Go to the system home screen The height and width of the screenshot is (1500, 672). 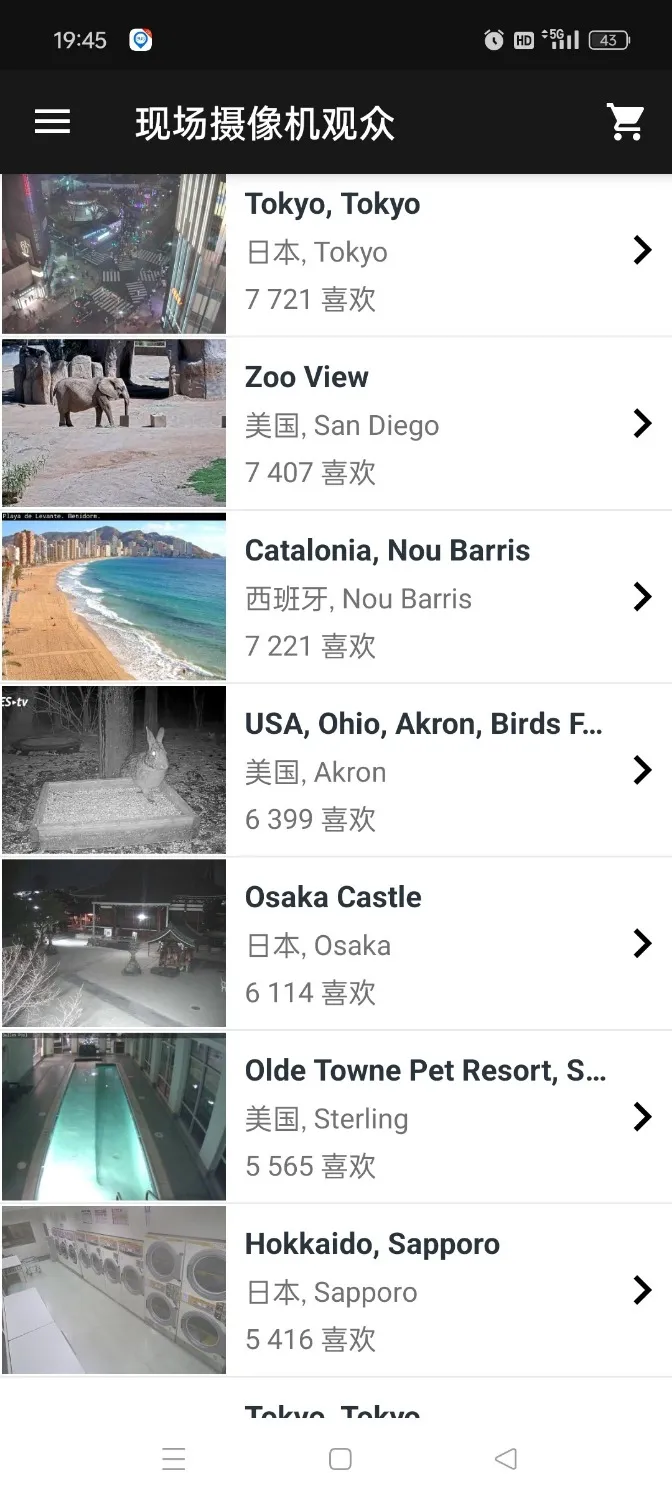pos(340,1459)
